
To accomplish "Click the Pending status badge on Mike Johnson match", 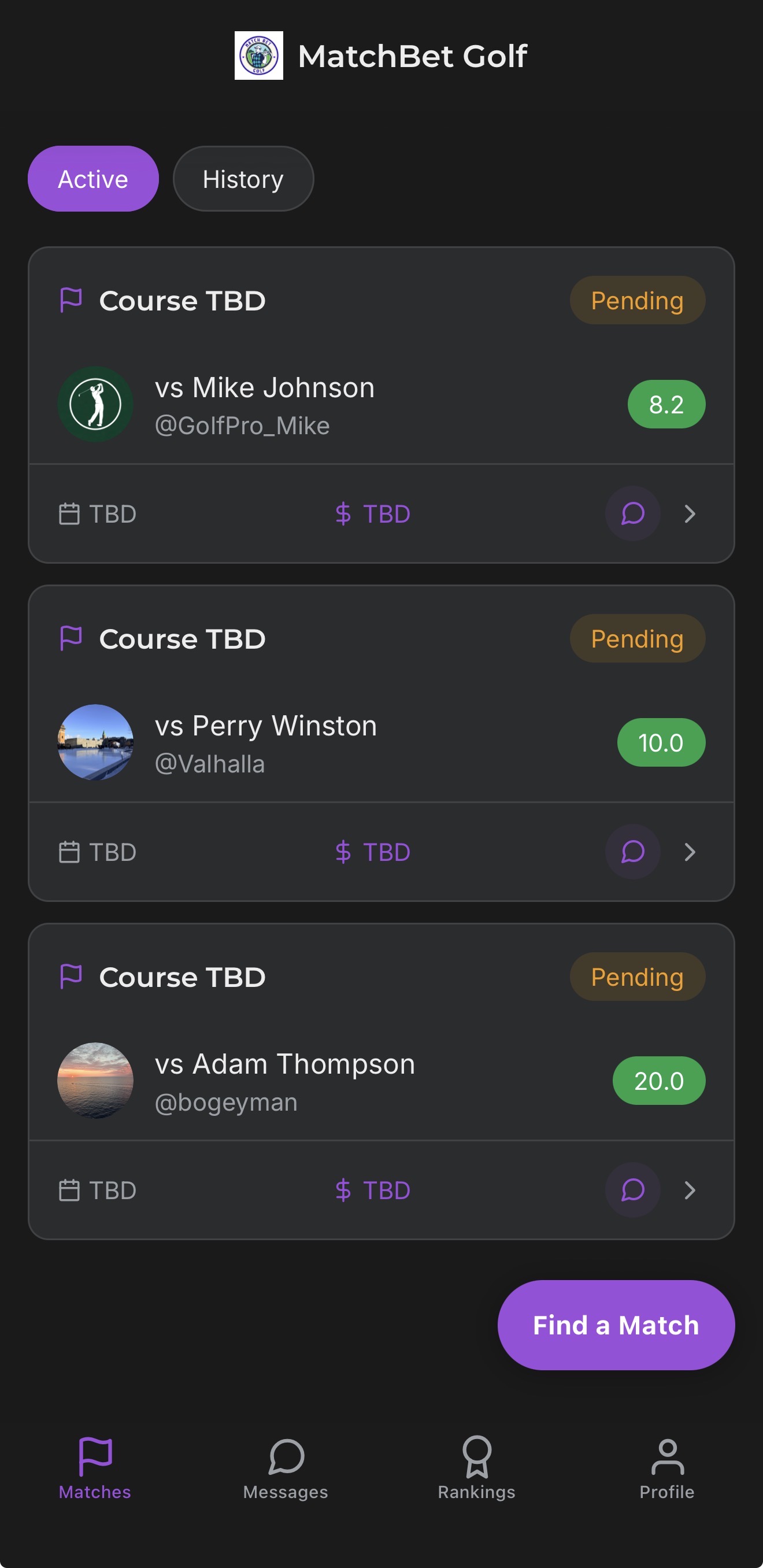I will coord(637,299).
